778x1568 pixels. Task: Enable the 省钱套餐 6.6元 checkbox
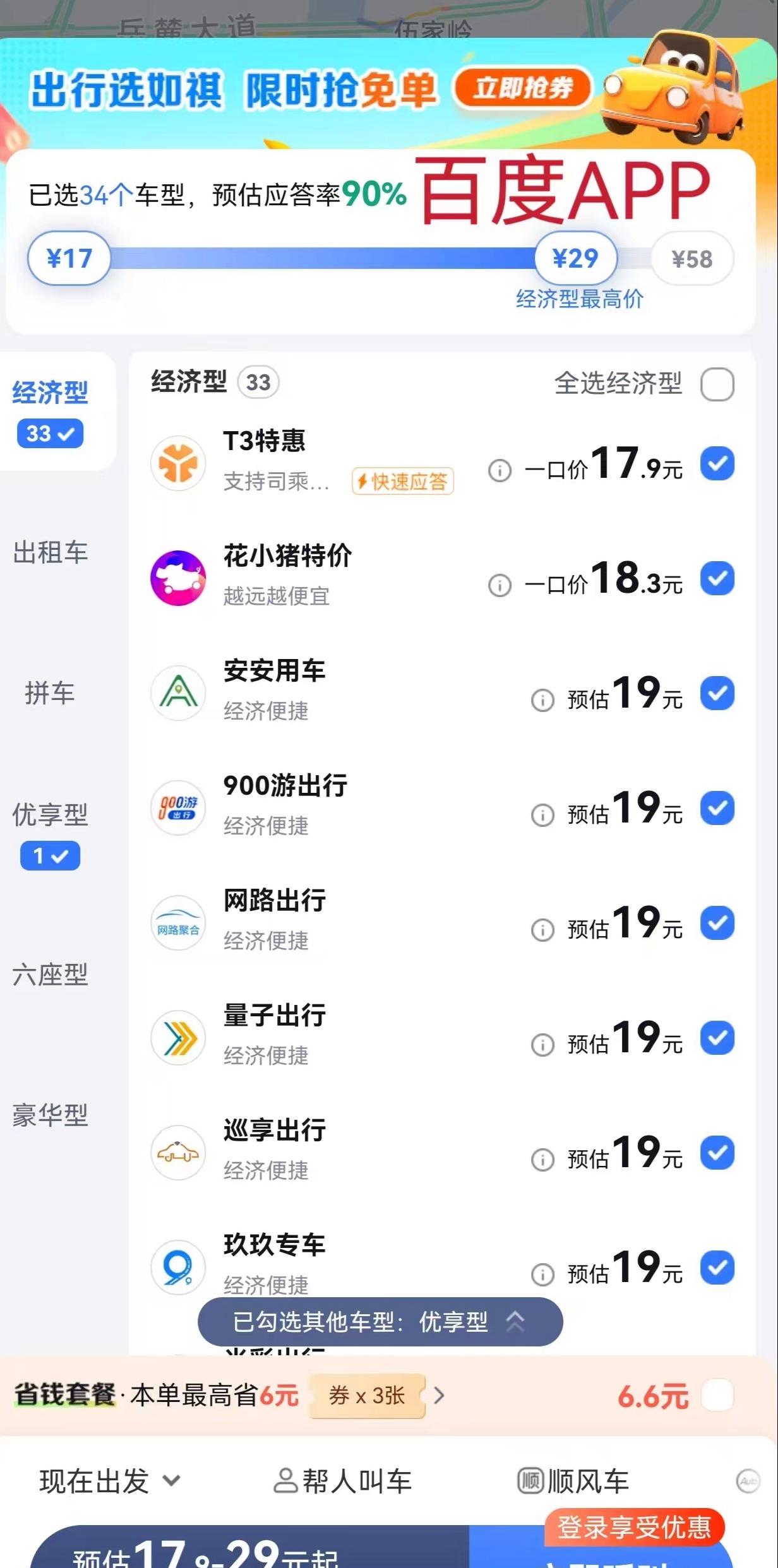717,1395
